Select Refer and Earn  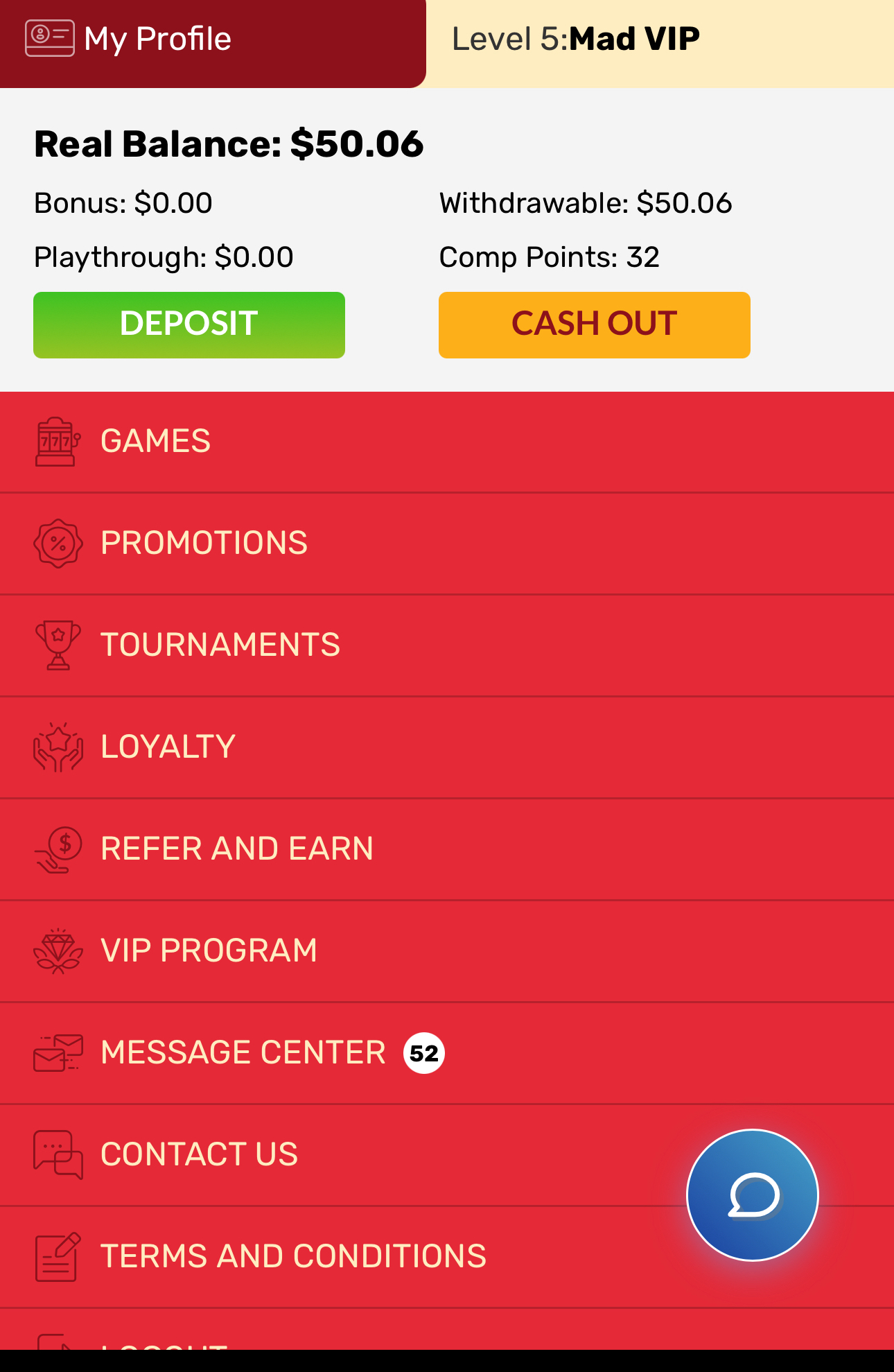pyautogui.click(x=236, y=849)
